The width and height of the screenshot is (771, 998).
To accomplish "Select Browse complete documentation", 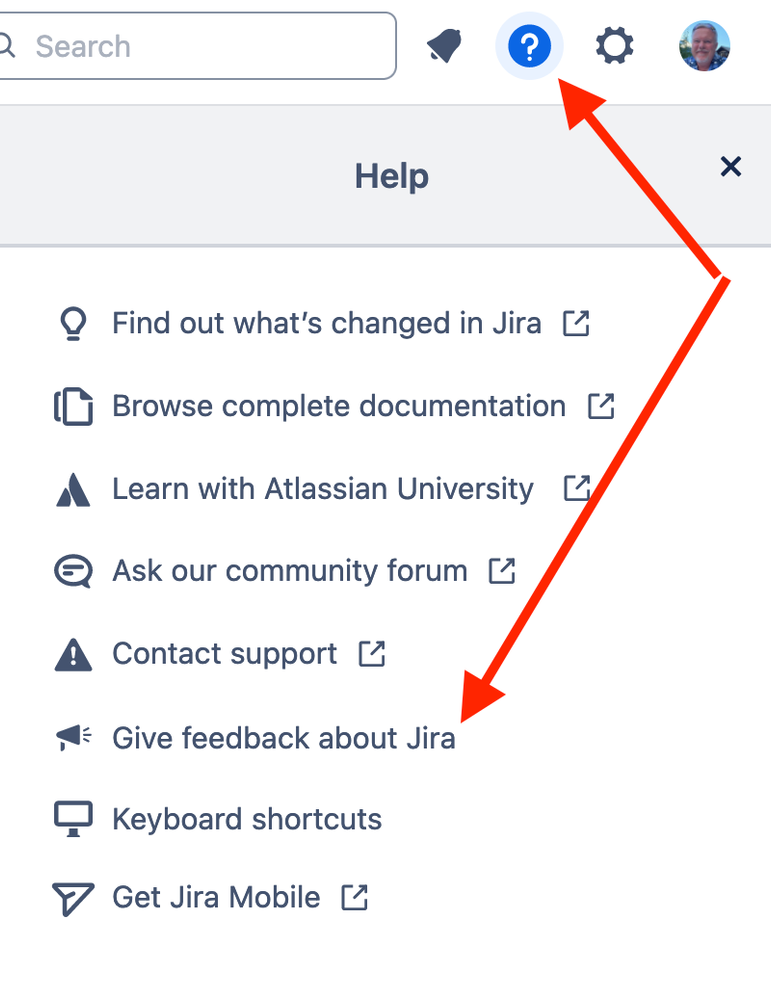I will coord(338,407).
